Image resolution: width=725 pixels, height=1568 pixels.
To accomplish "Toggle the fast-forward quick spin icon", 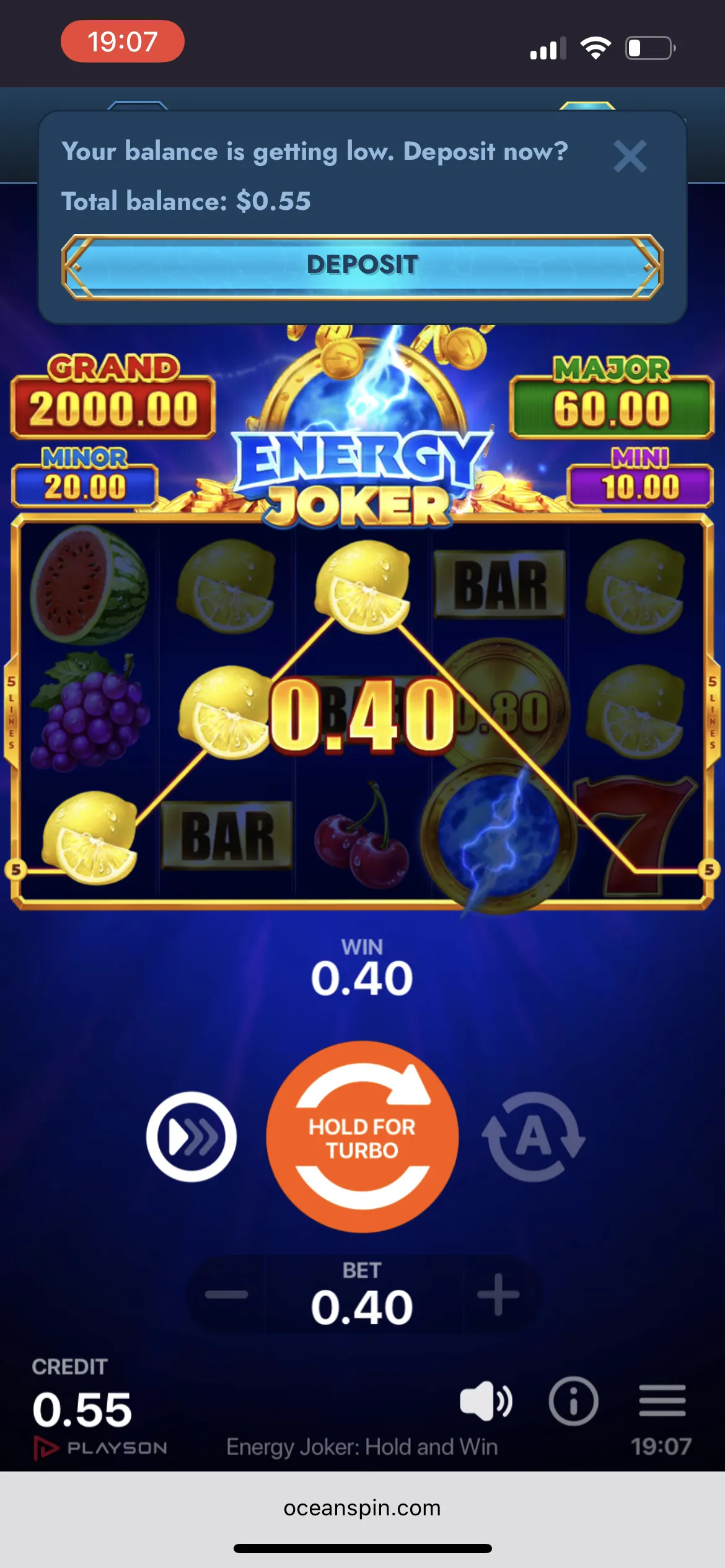I will click(x=191, y=1137).
